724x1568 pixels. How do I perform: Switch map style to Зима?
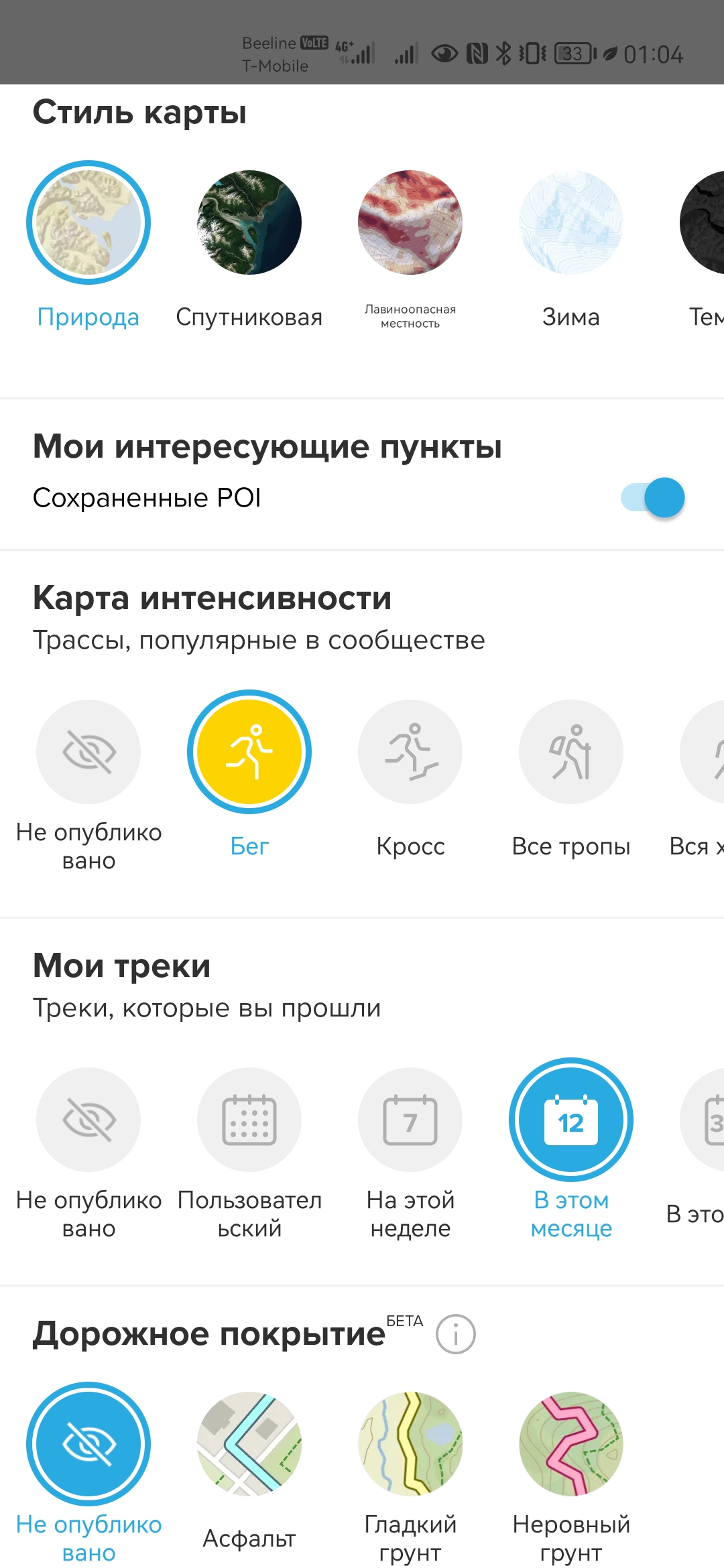[x=571, y=222]
